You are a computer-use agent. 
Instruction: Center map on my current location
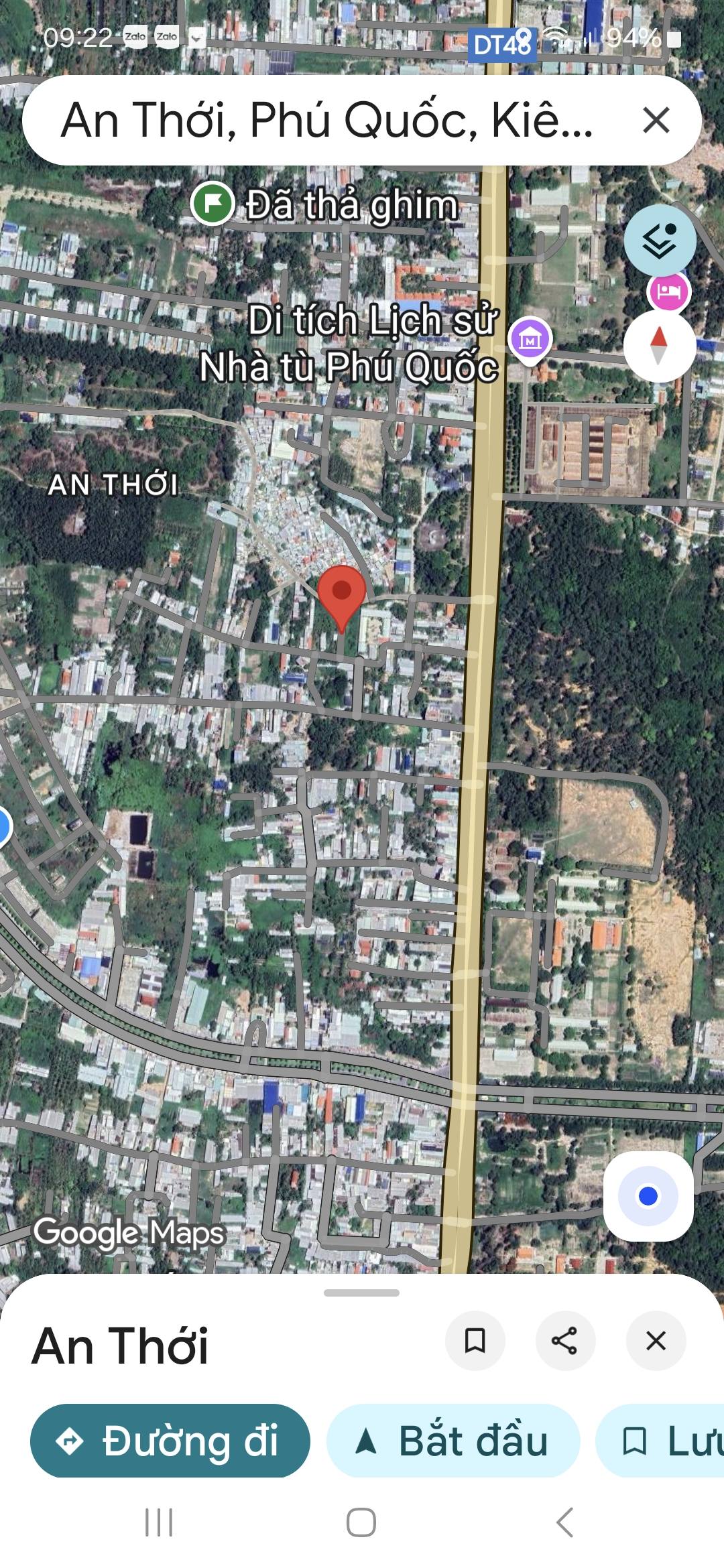648,1196
